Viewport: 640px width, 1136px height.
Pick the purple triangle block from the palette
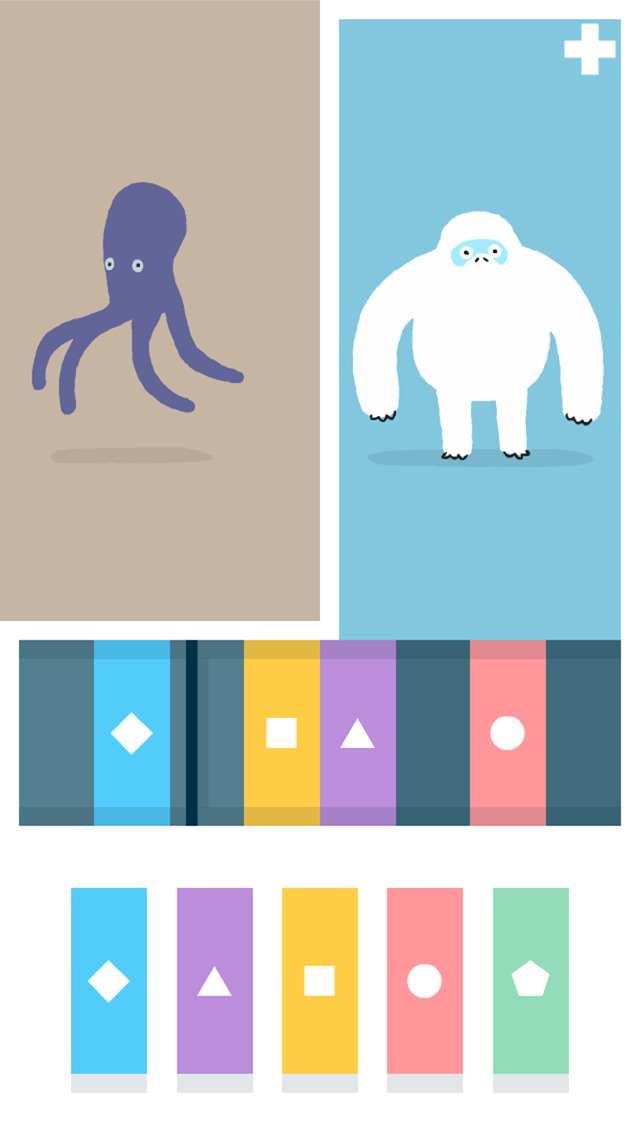click(x=214, y=981)
